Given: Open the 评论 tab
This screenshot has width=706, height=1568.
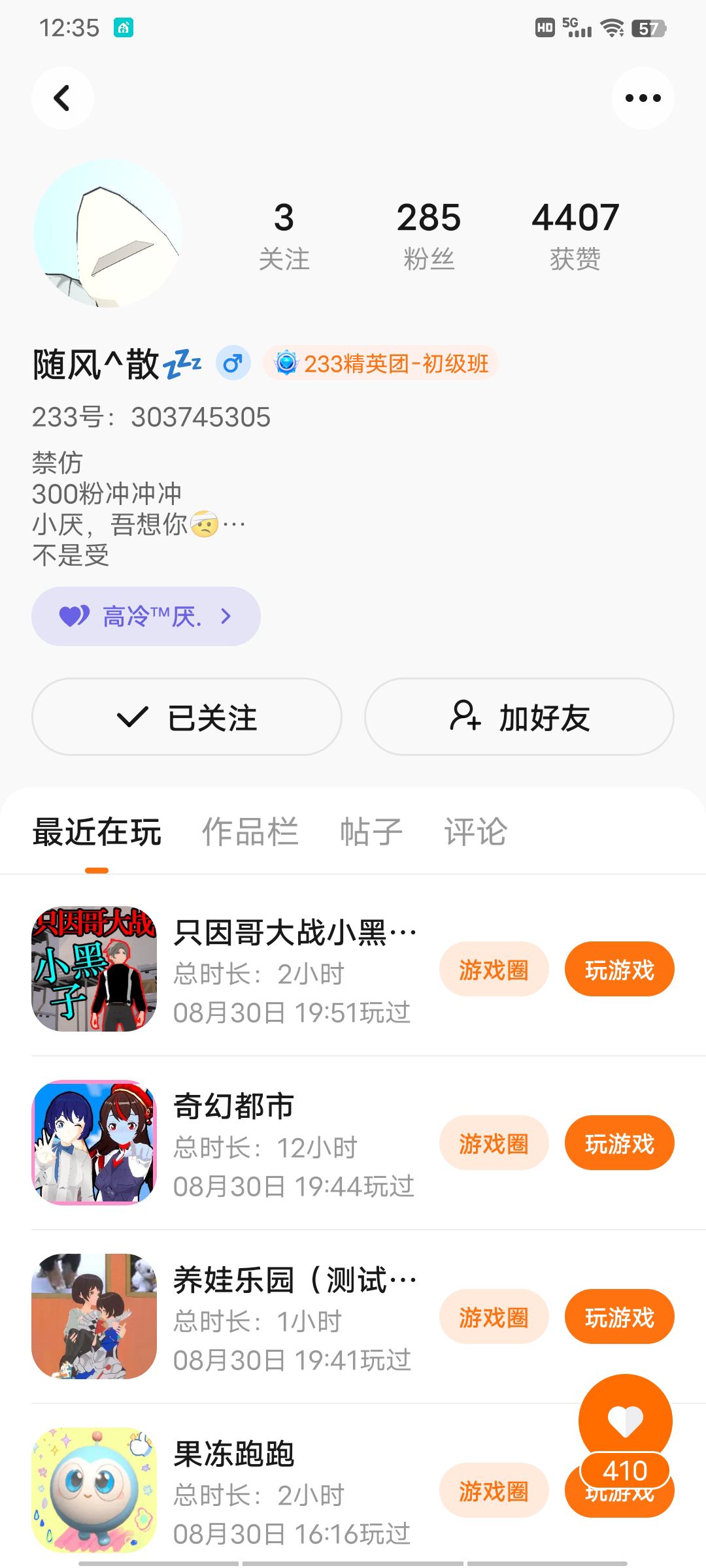Looking at the screenshot, I should 475,832.
